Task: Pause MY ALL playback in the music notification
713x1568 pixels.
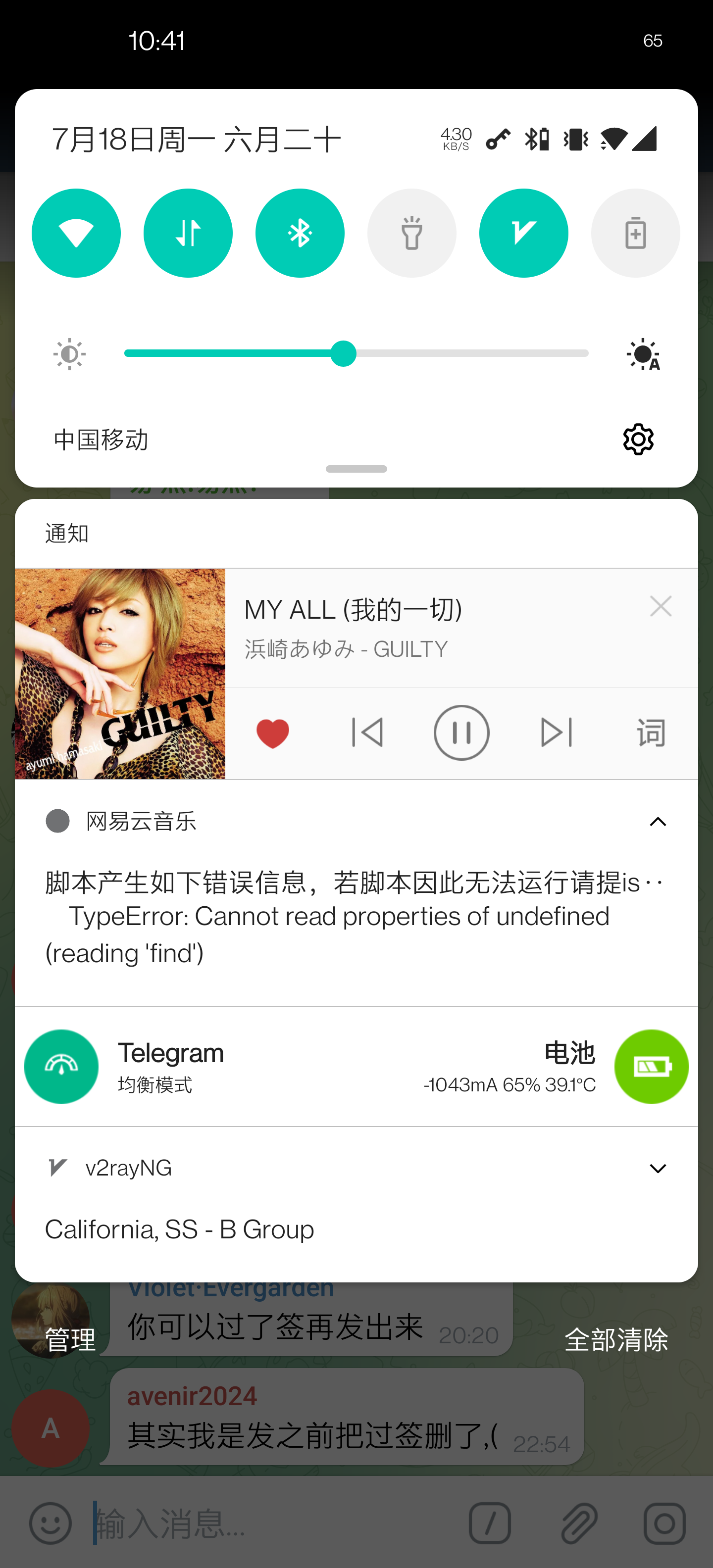Action: pos(461,732)
